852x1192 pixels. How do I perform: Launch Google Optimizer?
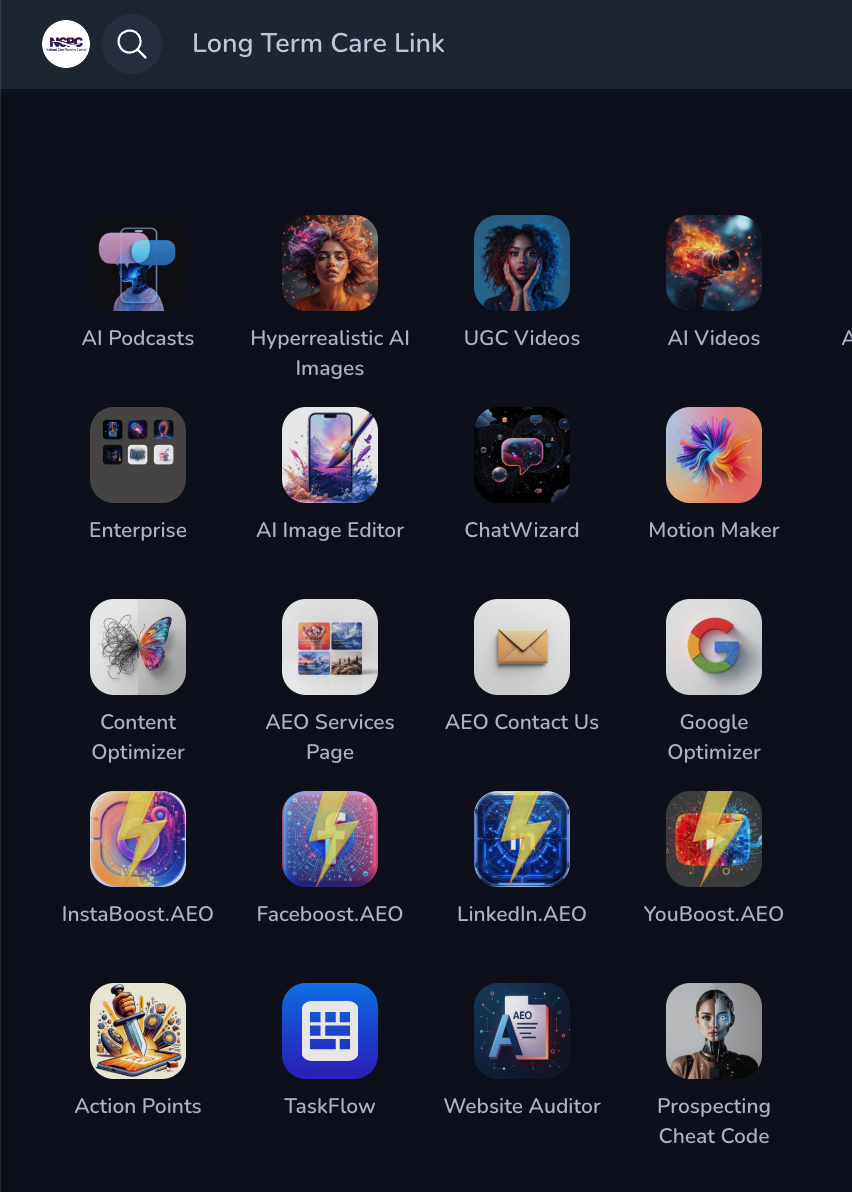pyautogui.click(x=714, y=647)
